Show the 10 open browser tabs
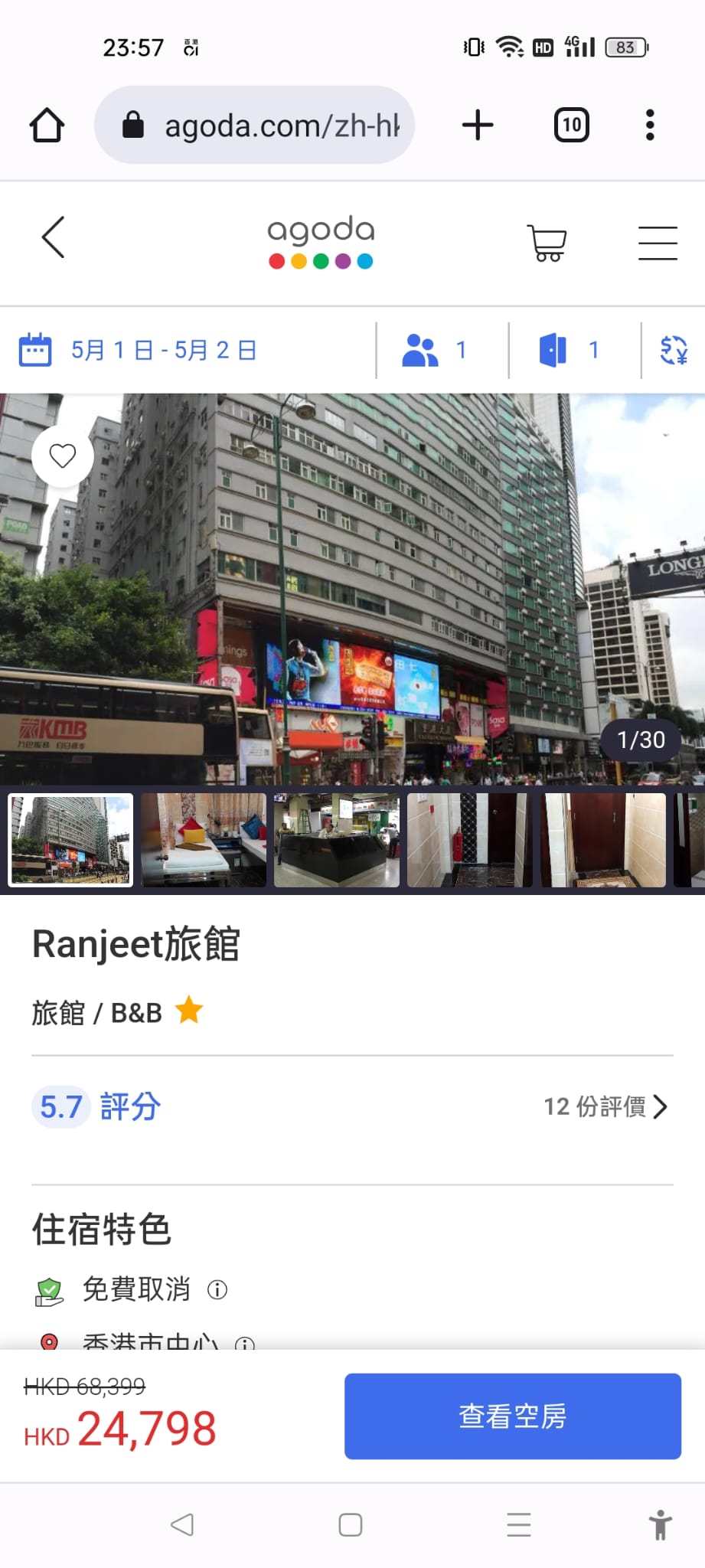 click(571, 126)
